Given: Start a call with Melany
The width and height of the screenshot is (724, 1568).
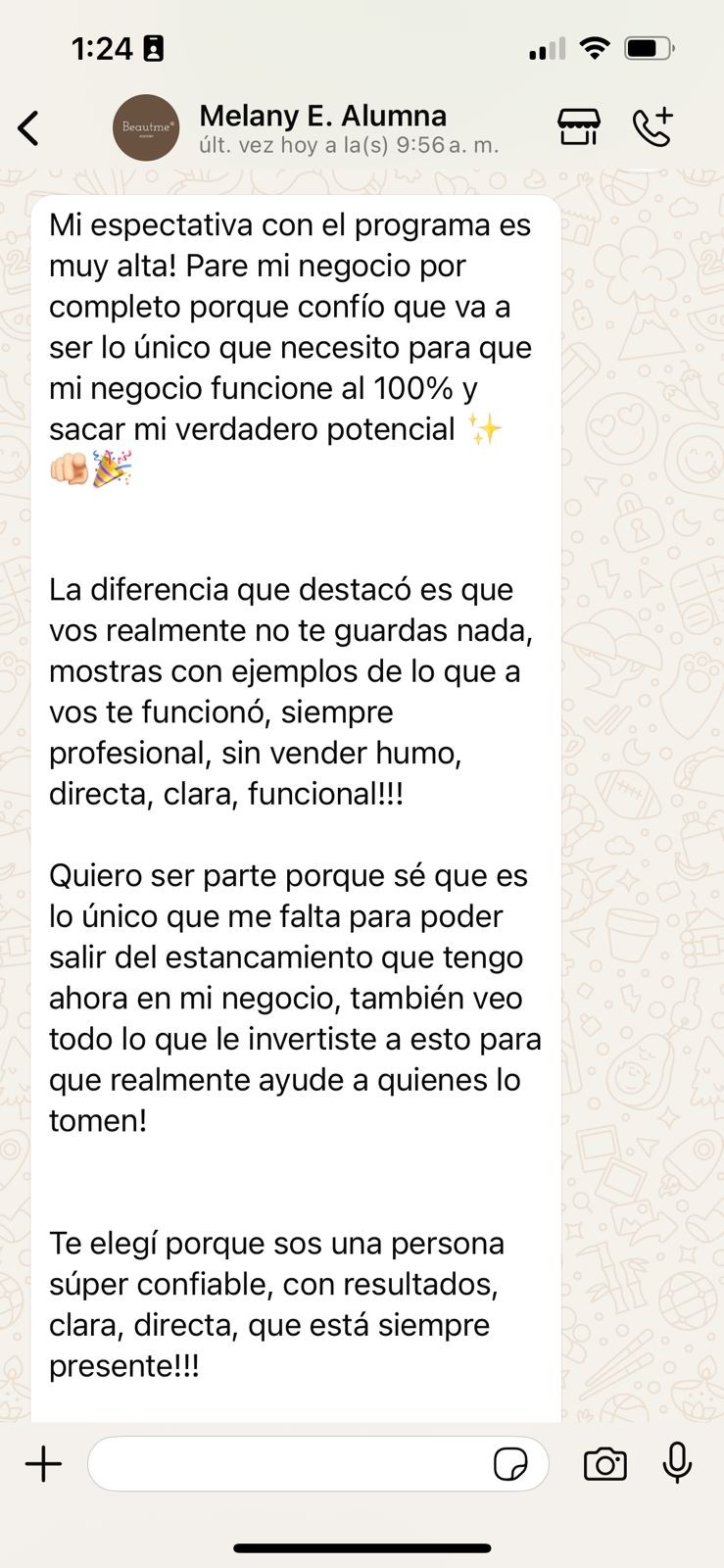Looking at the screenshot, I should (x=653, y=127).
